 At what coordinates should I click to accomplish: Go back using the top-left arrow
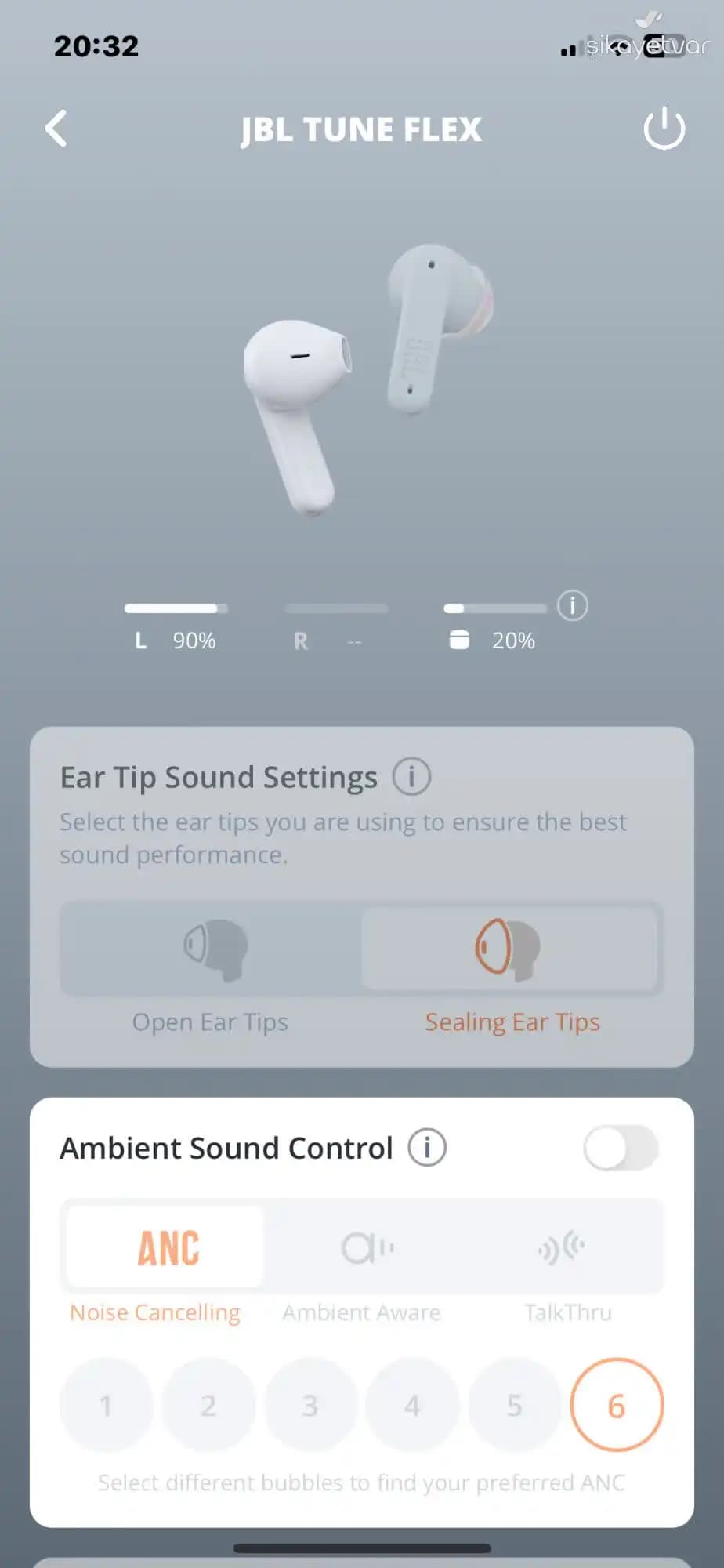click(56, 129)
